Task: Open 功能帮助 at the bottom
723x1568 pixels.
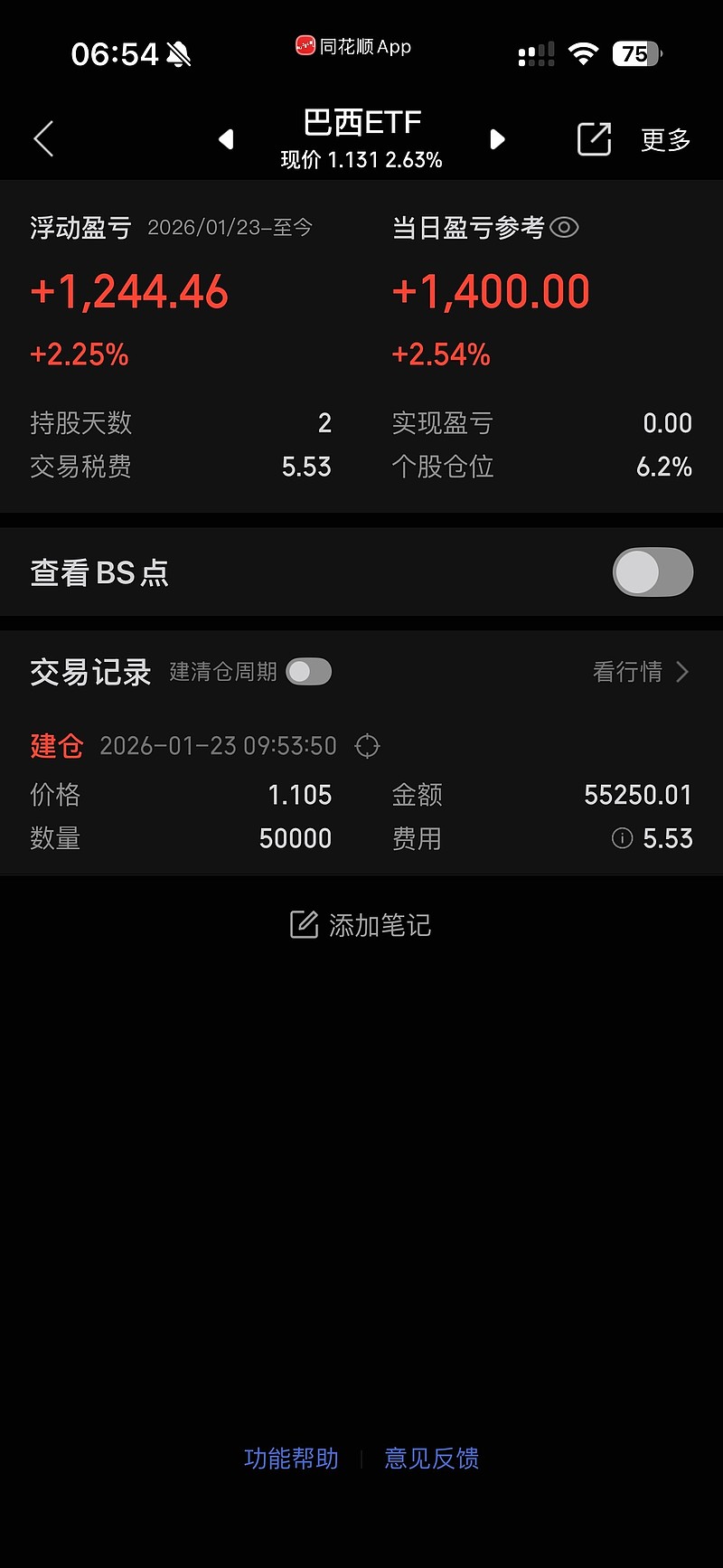Action: 290,1459
